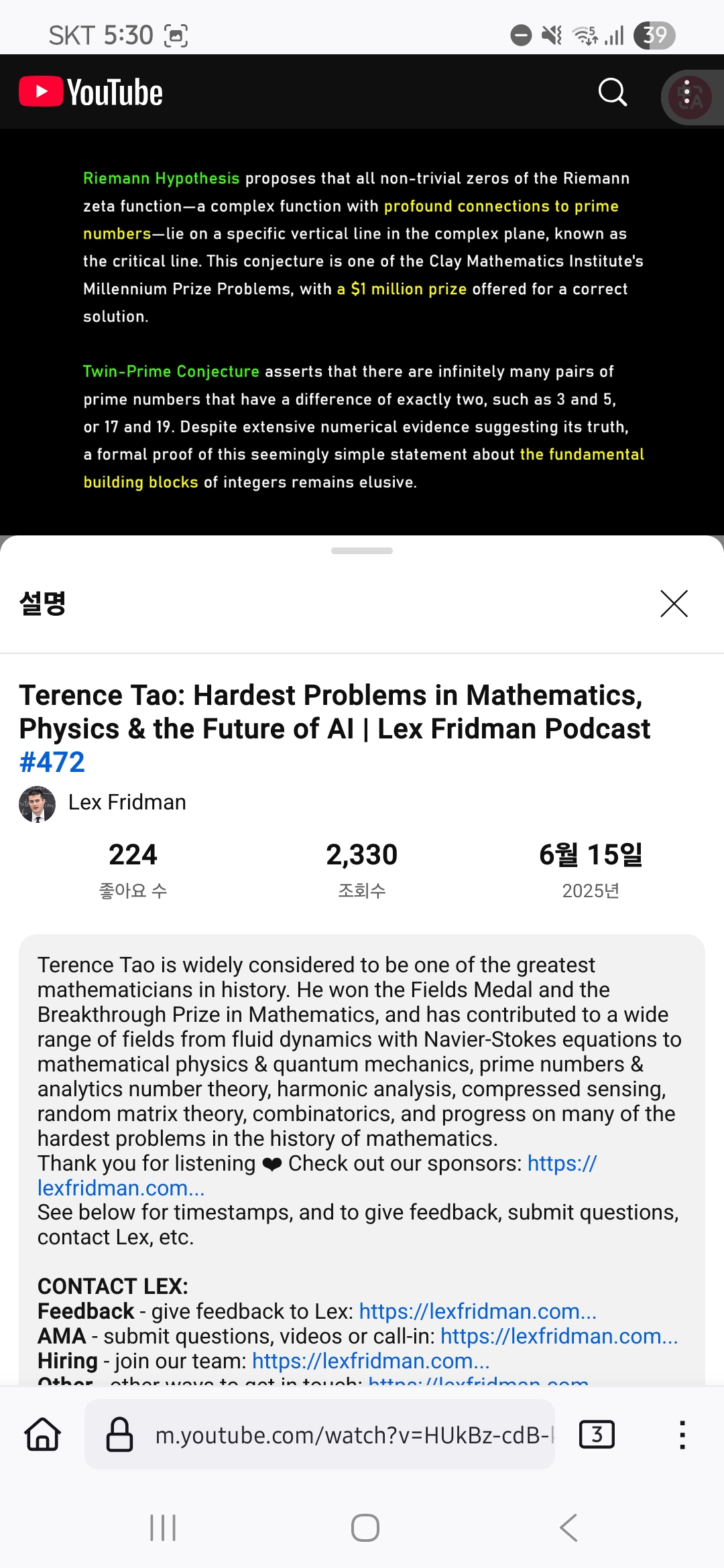The width and height of the screenshot is (724, 1568).
Task: Open YouTube search
Action: point(612,92)
